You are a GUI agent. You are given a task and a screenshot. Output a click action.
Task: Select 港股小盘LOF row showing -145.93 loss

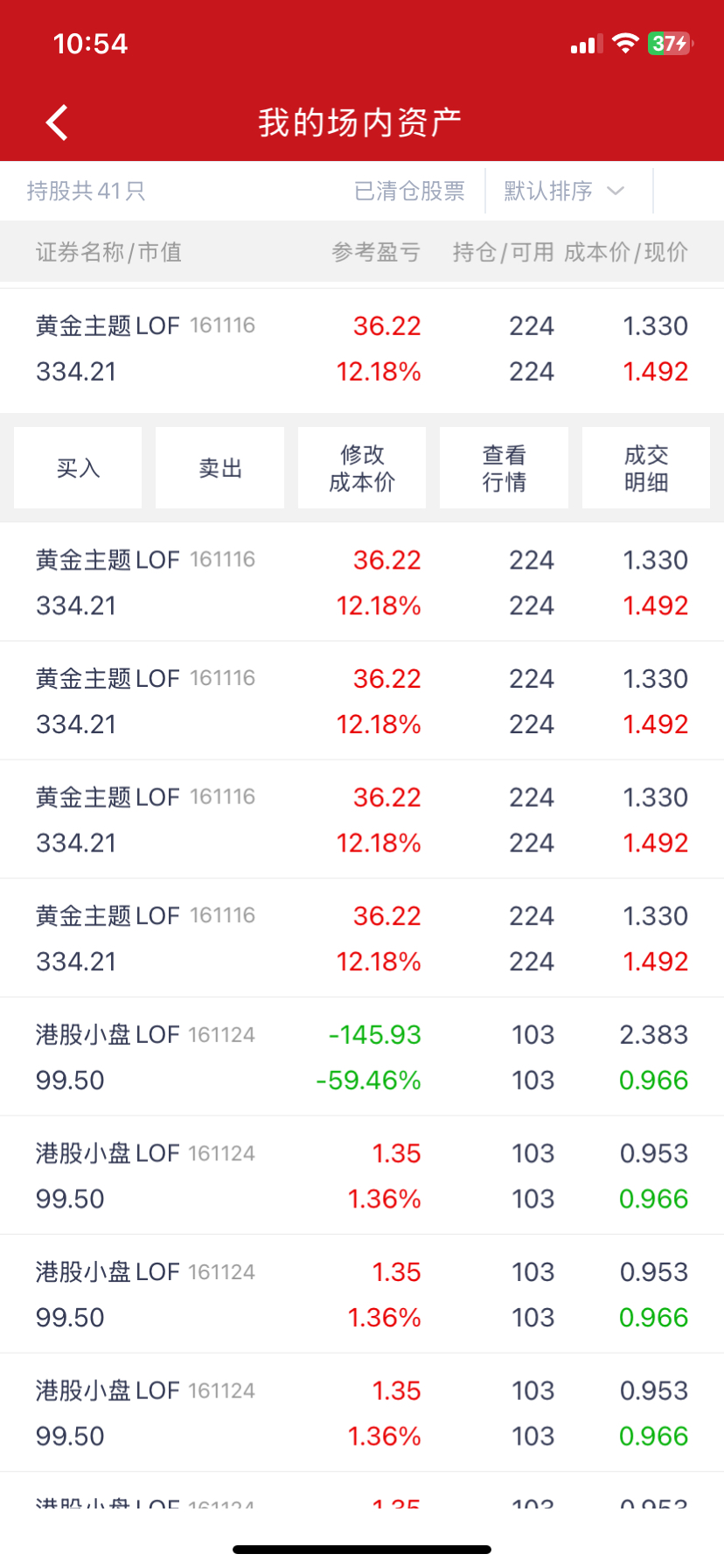pos(362,1057)
